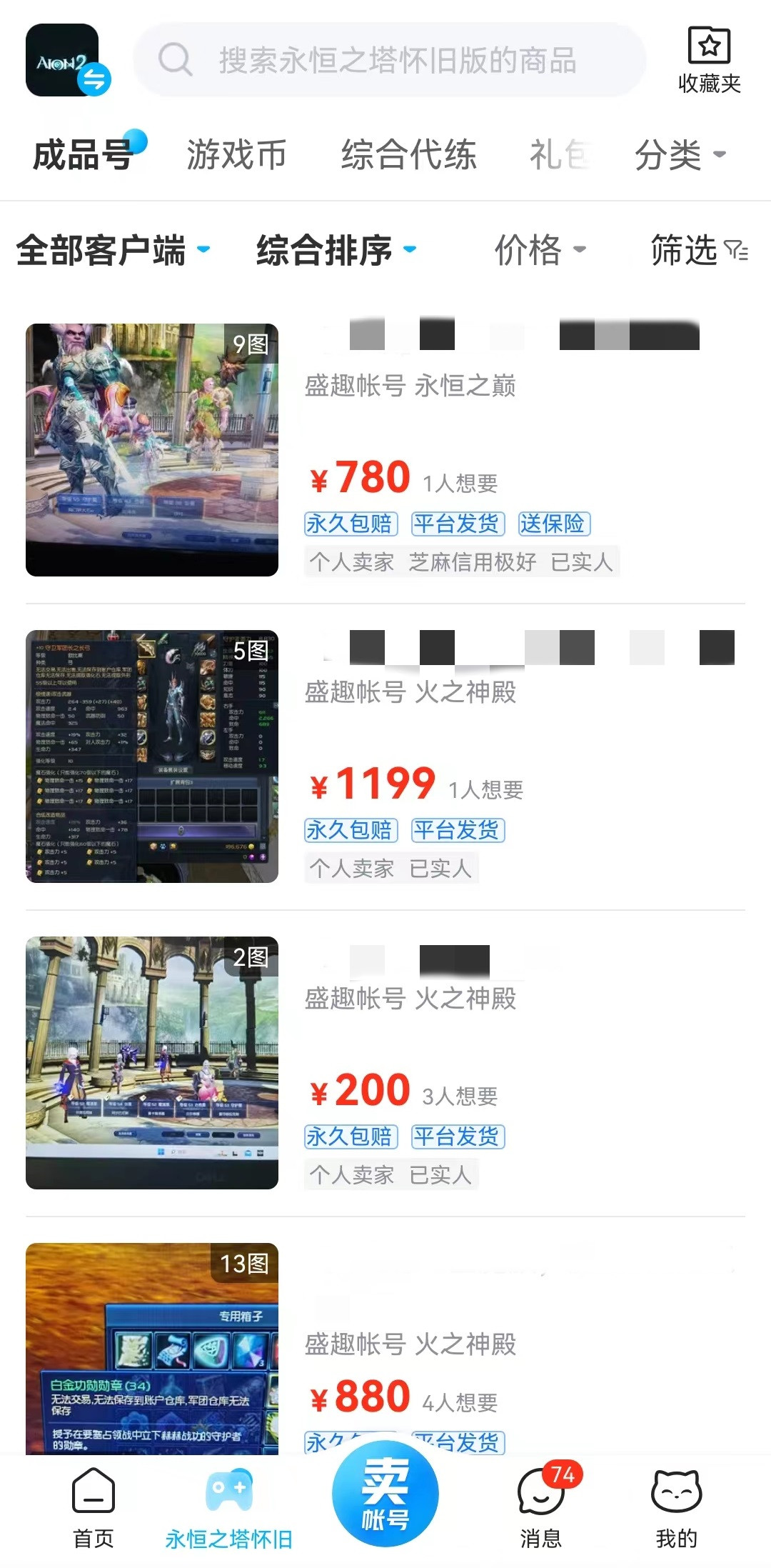Tap the AION2 game switch icon
This screenshot has height=1568, width=771.
click(x=67, y=61)
